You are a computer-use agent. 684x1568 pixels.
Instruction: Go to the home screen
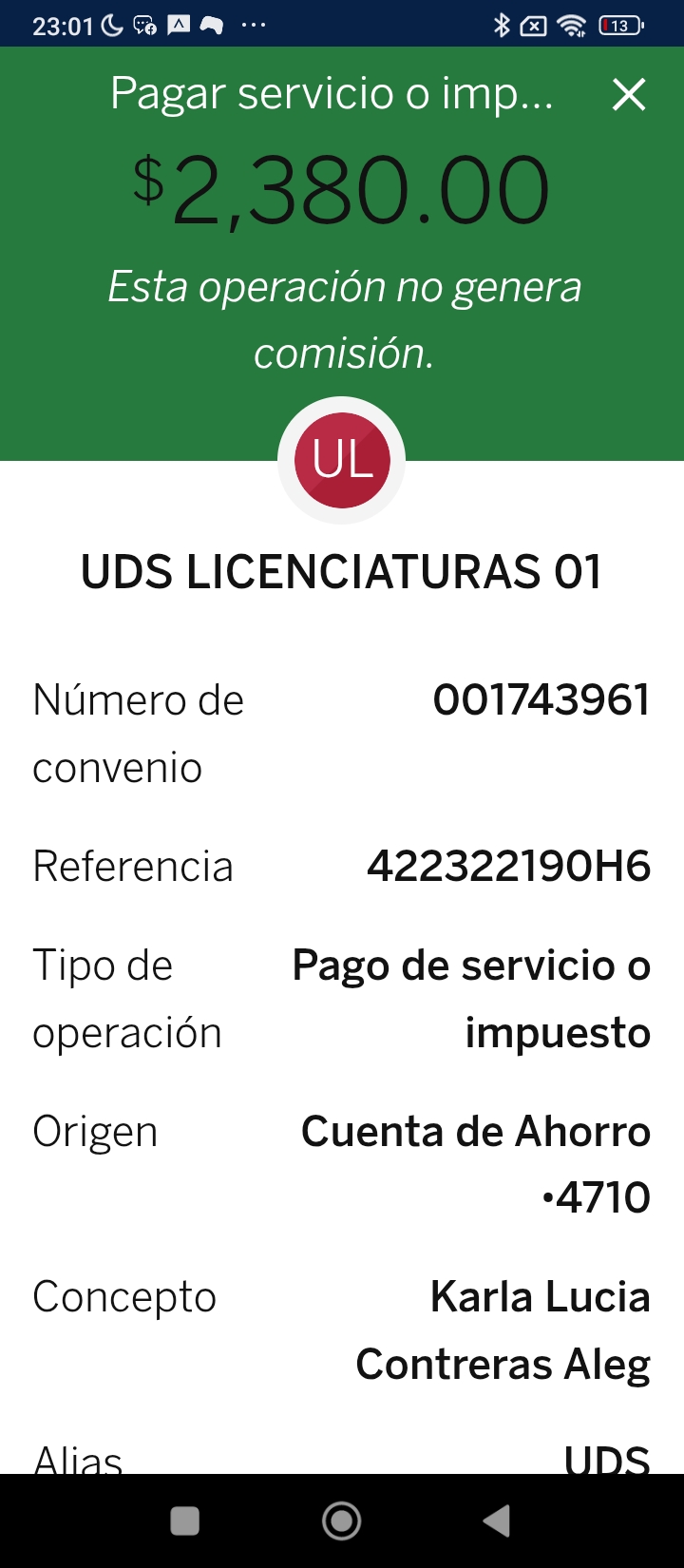pos(342,1521)
